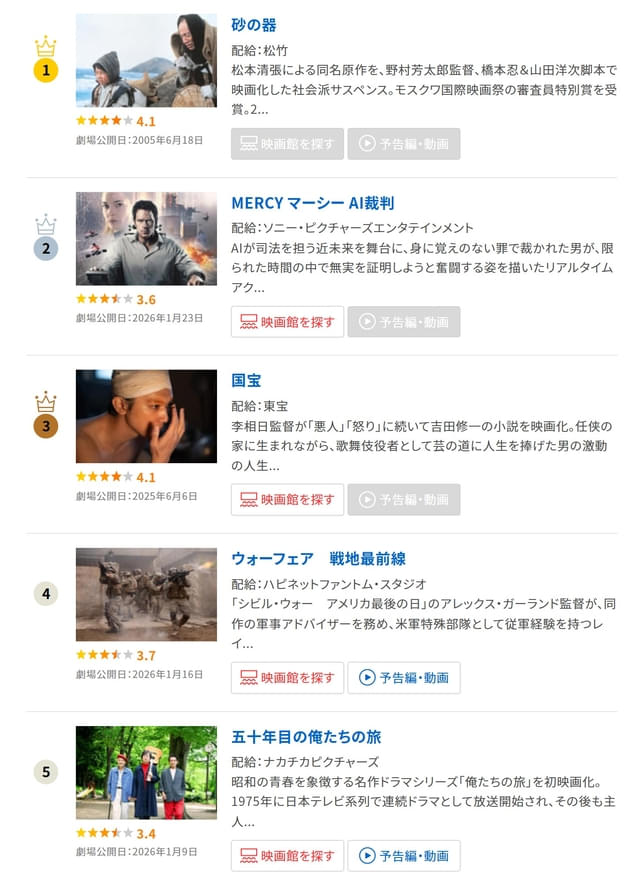Tap the 五十年目の俺たちの旅 poster thumbnail
This screenshot has width=640, height=884.
click(x=146, y=773)
